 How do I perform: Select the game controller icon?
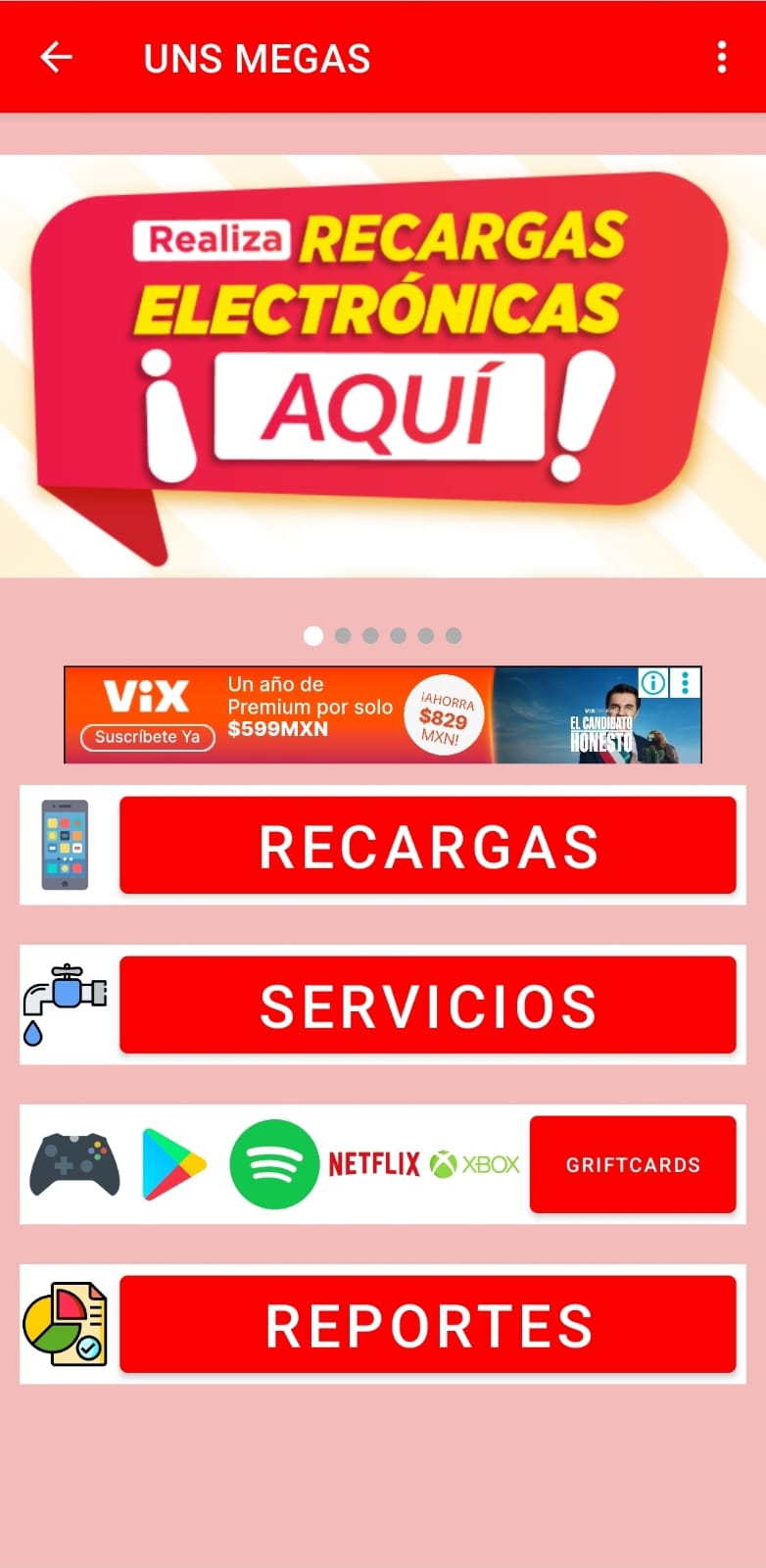click(x=76, y=1162)
